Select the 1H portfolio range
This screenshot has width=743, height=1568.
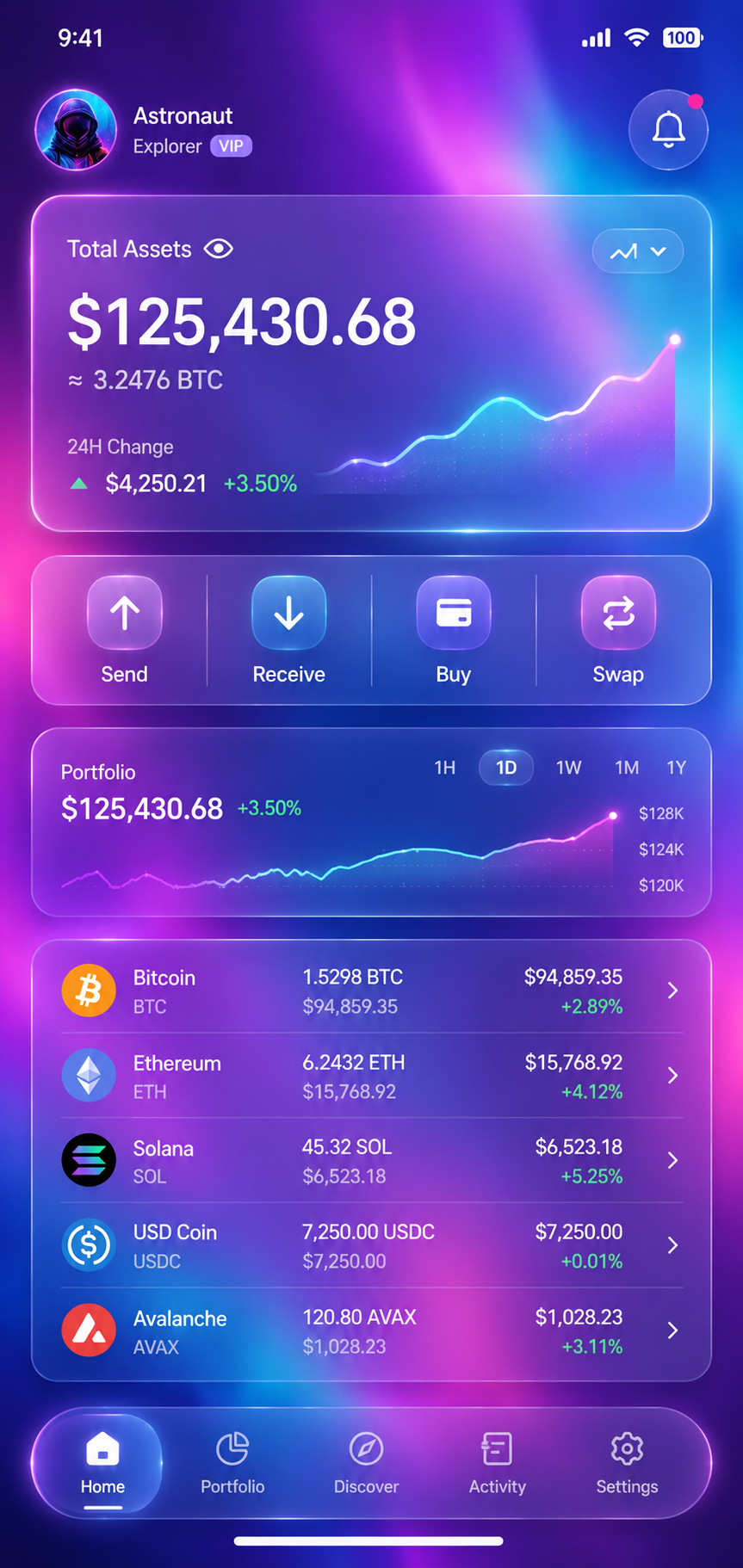tap(444, 767)
